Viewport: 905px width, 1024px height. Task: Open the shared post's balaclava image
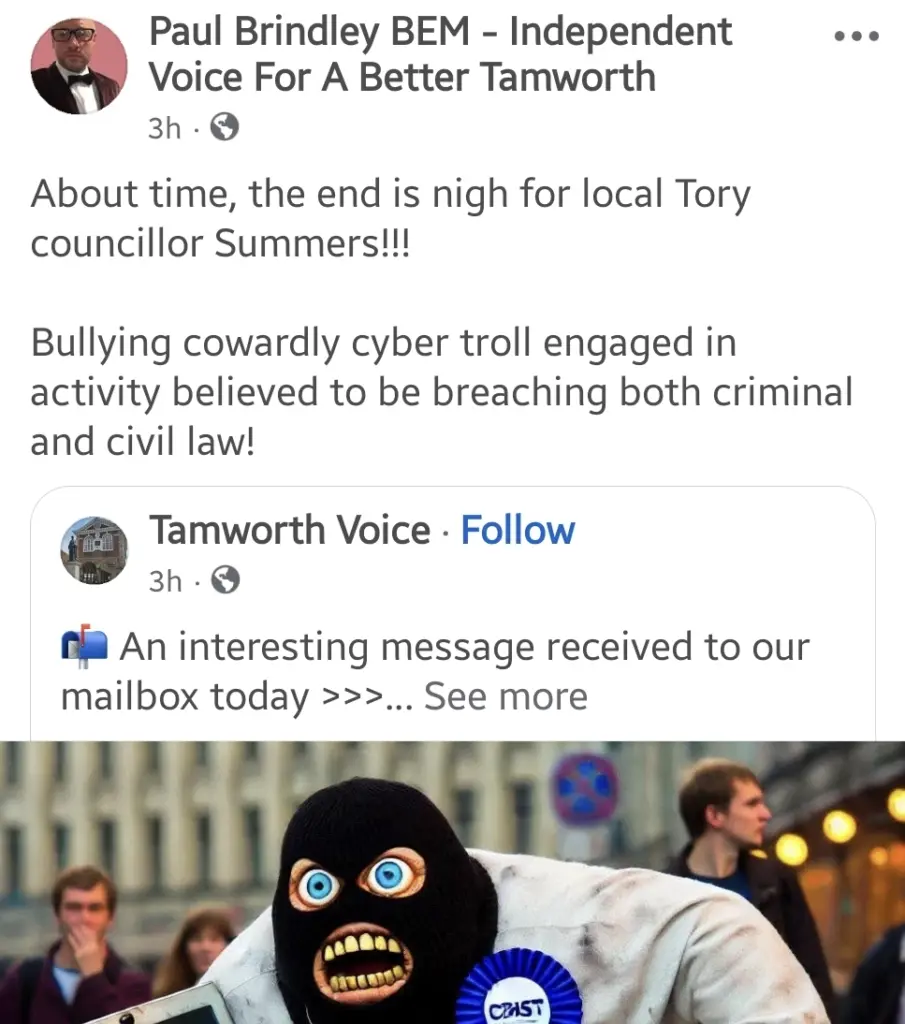tap(452, 882)
